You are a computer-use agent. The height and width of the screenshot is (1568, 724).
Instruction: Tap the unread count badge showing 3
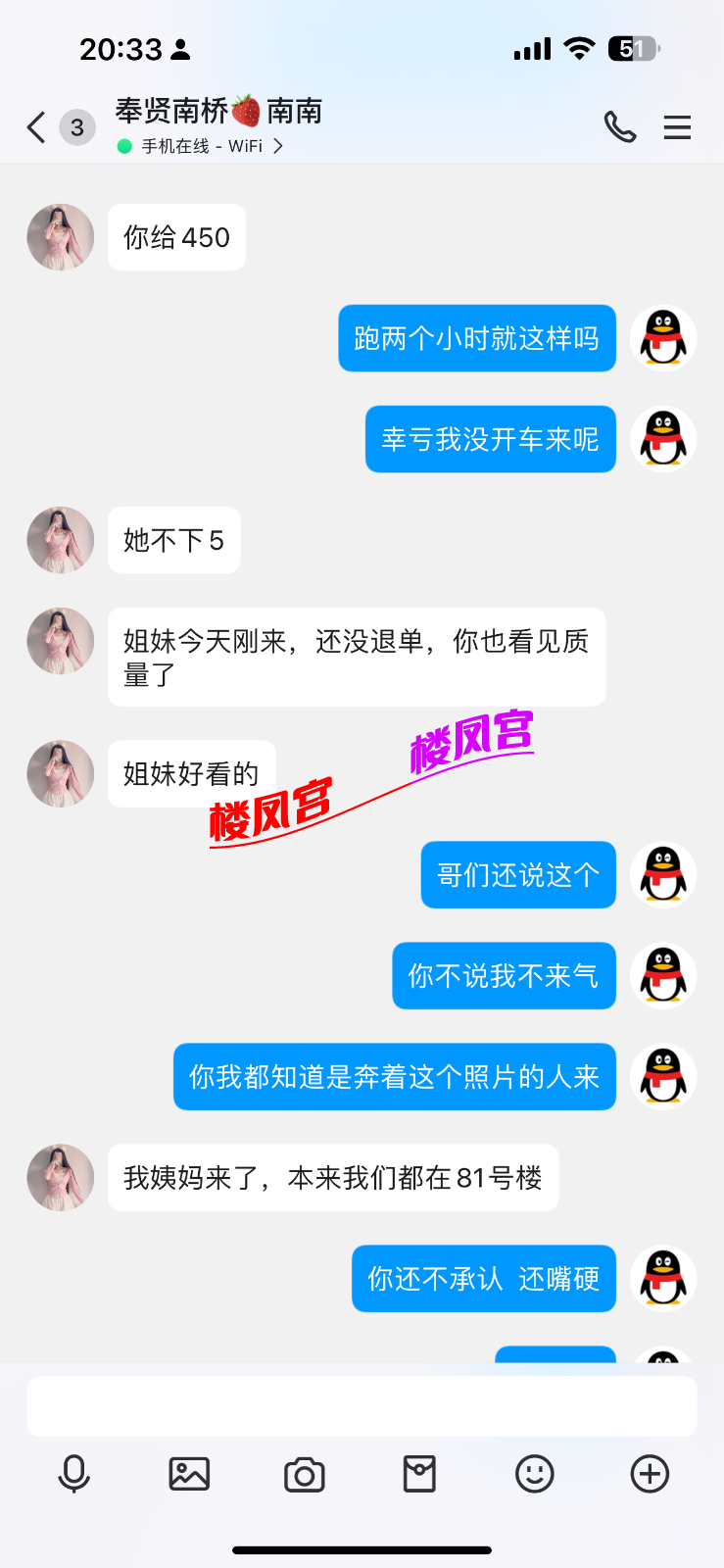(77, 127)
